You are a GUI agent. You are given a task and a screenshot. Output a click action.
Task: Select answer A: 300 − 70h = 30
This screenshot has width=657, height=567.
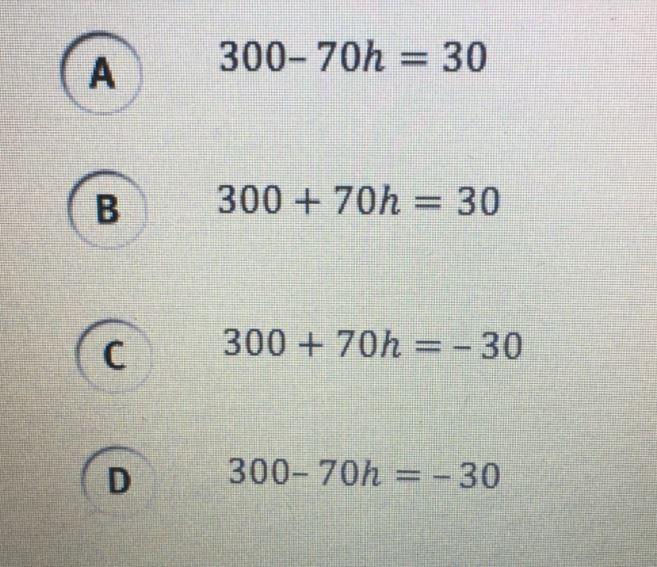point(99,73)
